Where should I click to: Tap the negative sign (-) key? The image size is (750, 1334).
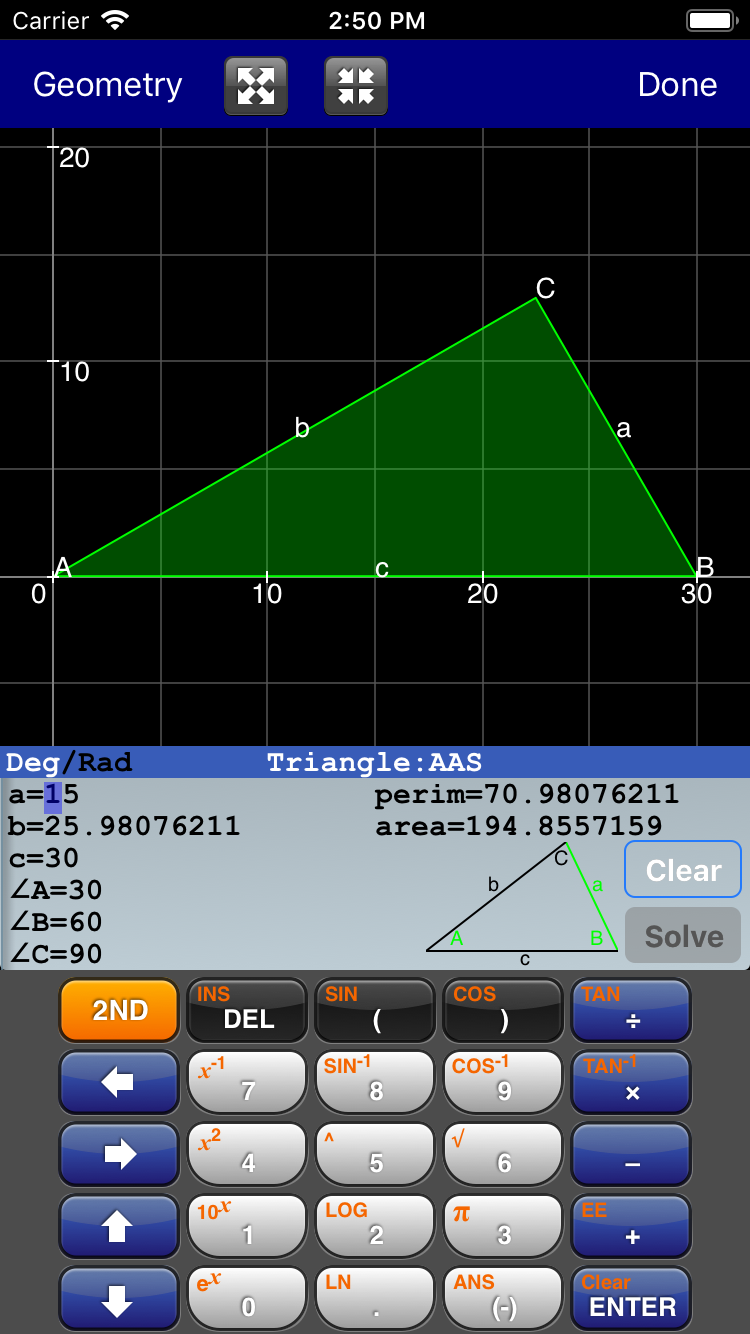tap(504, 1298)
